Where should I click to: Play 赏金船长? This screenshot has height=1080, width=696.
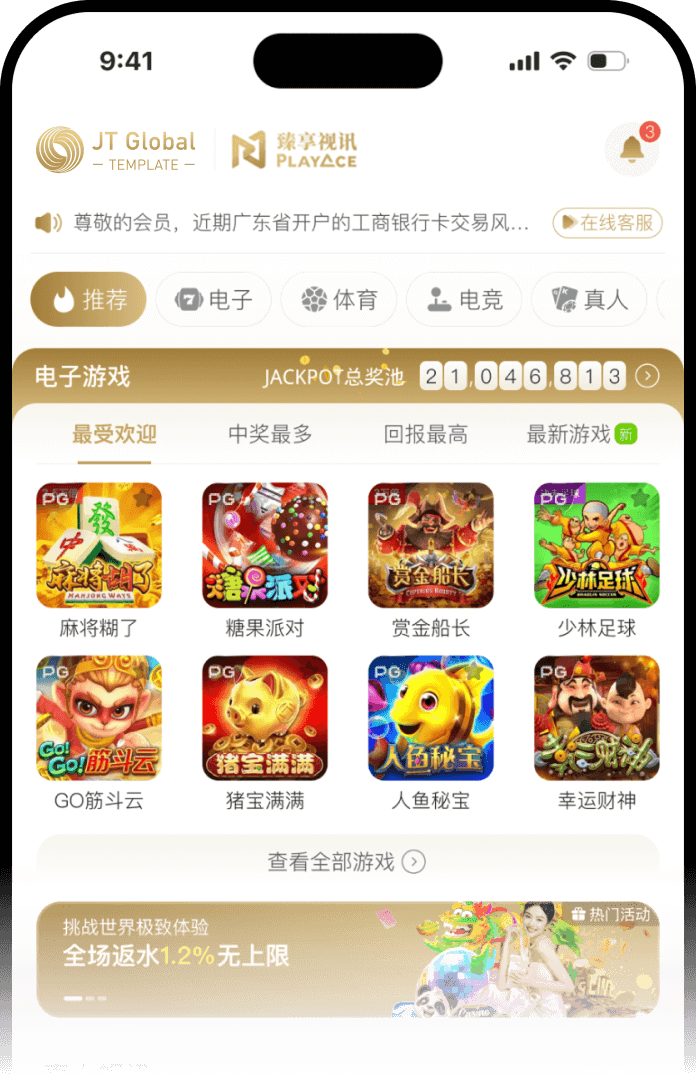click(x=431, y=545)
